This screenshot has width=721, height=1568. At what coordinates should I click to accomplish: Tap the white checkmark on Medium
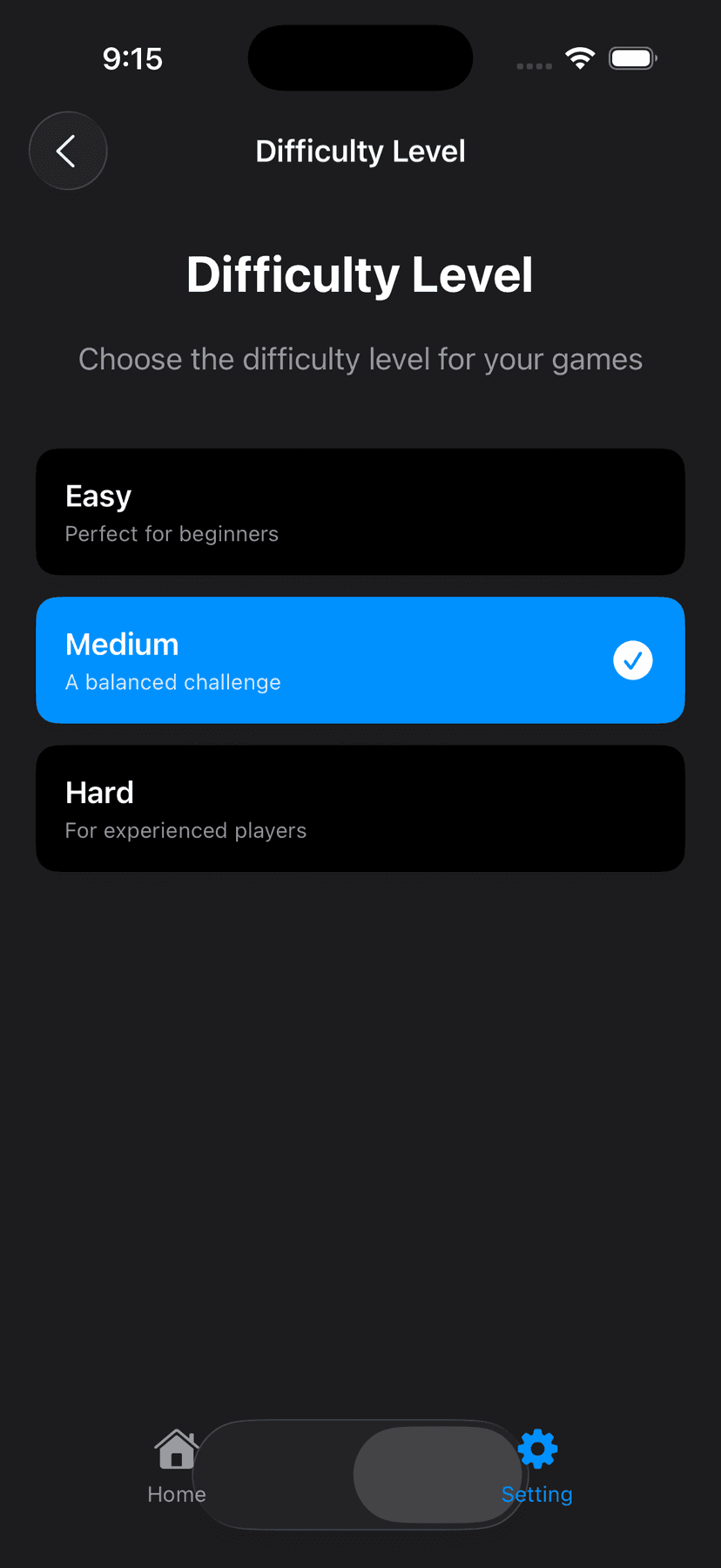[x=633, y=659]
